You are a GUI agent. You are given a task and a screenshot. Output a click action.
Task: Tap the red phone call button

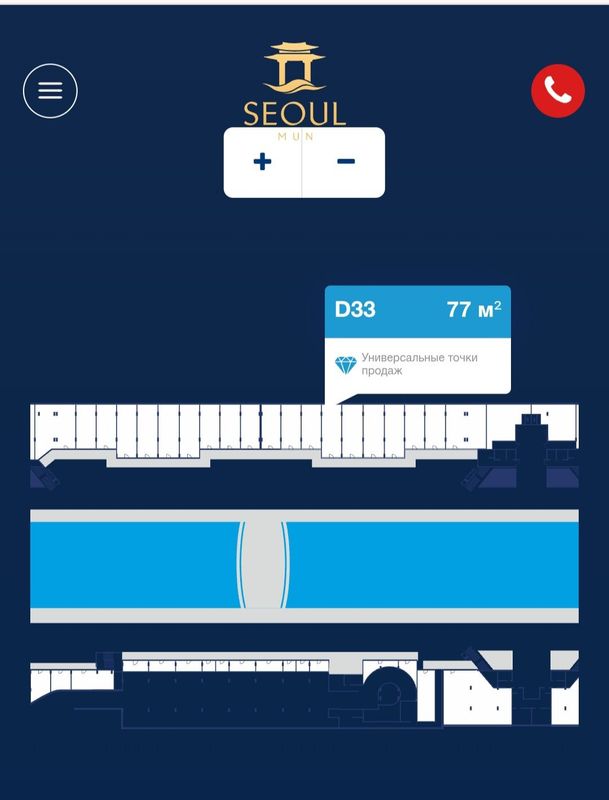click(558, 91)
